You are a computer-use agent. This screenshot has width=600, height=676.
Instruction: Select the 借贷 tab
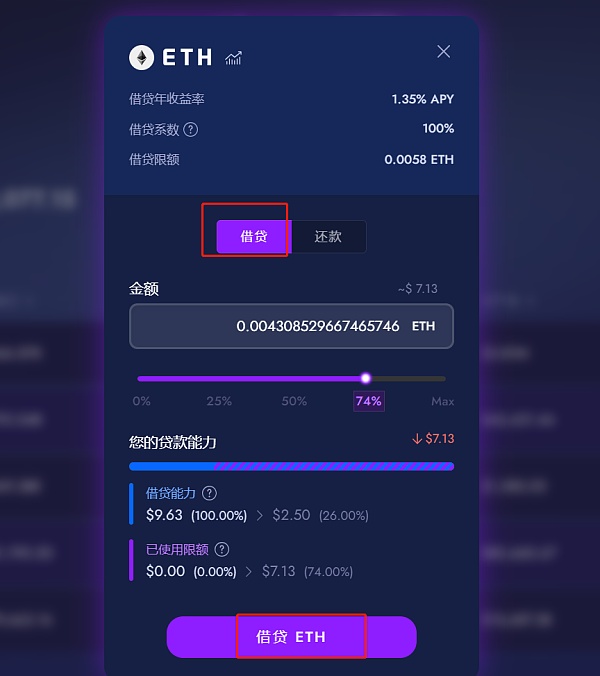254,237
